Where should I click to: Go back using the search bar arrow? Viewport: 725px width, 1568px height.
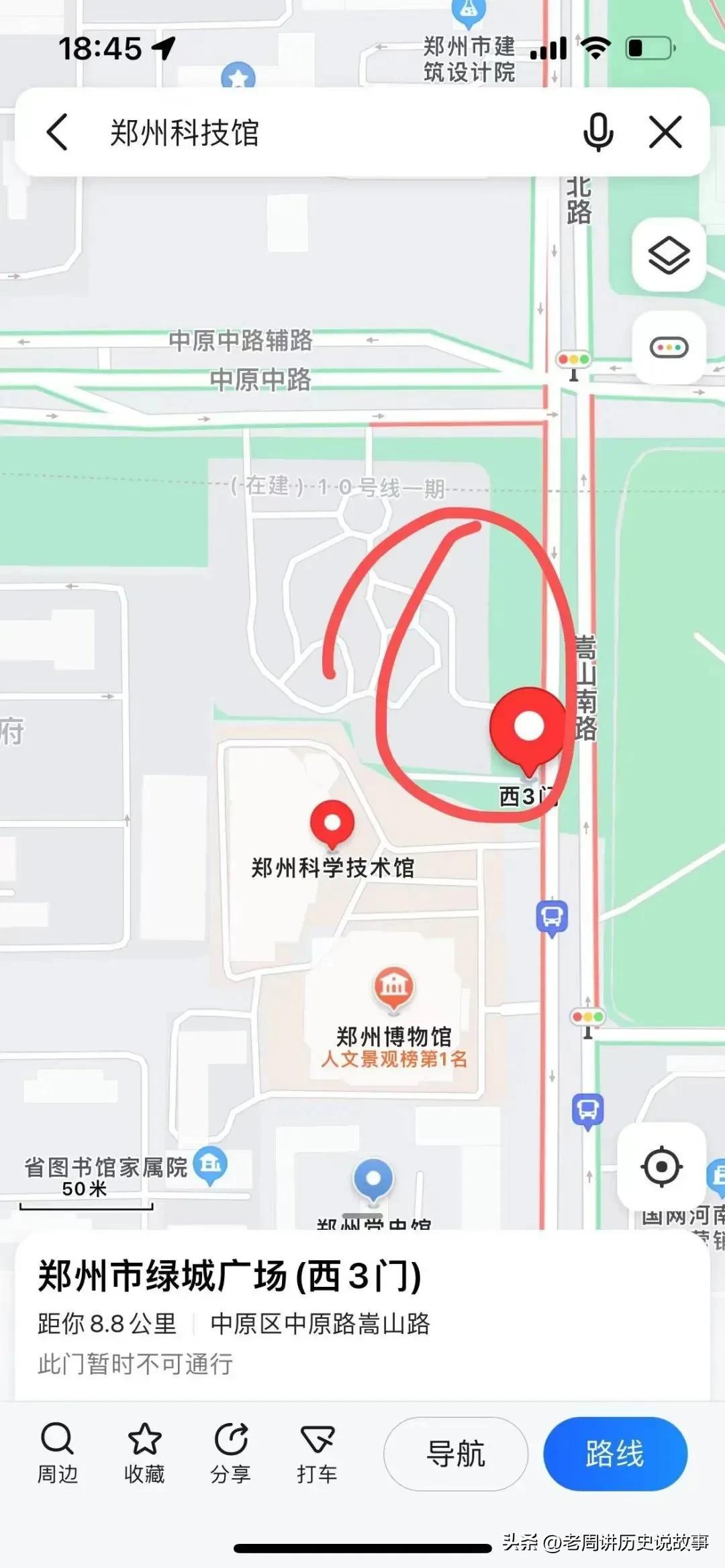tap(58, 132)
